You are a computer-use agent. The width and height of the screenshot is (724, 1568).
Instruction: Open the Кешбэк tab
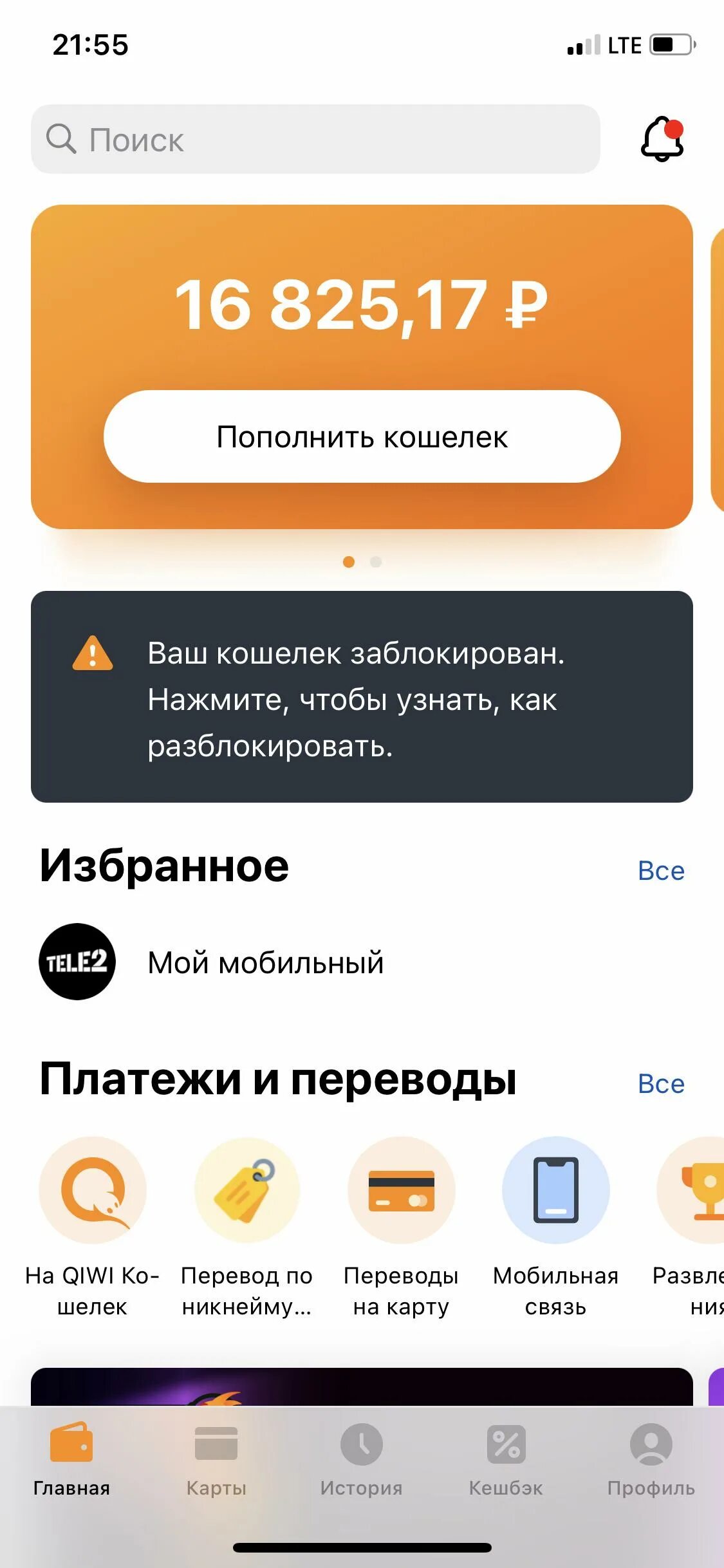506,1460
